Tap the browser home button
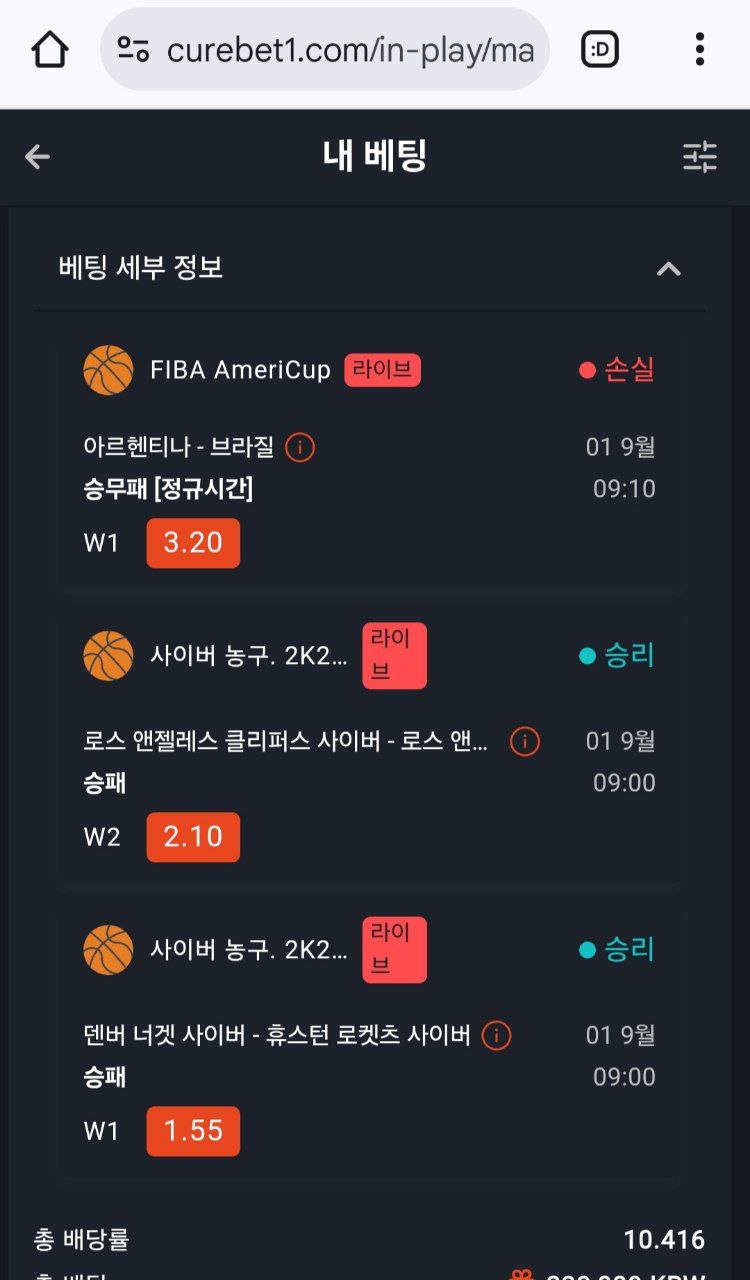Image resolution: width=750 pixels, height=1280 pixels. coord(50,49)
